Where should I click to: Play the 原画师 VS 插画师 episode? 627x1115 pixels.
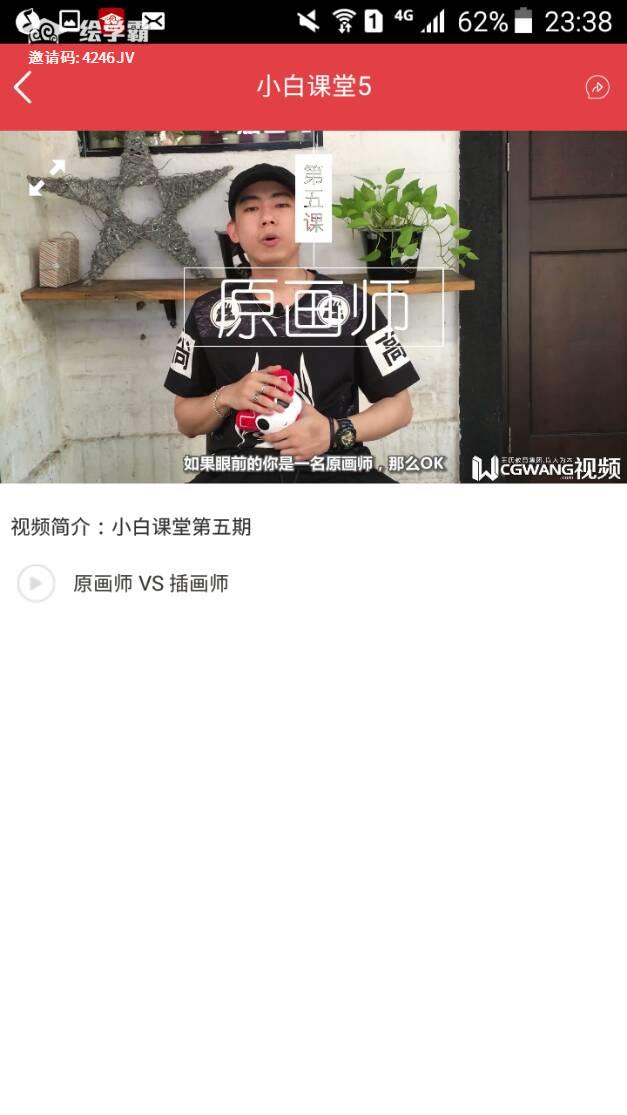36,583
